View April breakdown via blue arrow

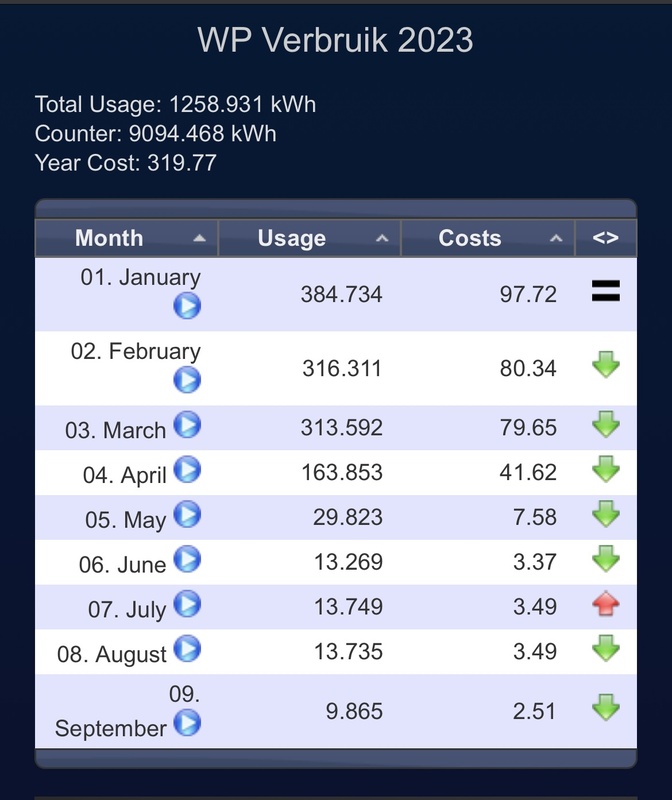(187, 470)
